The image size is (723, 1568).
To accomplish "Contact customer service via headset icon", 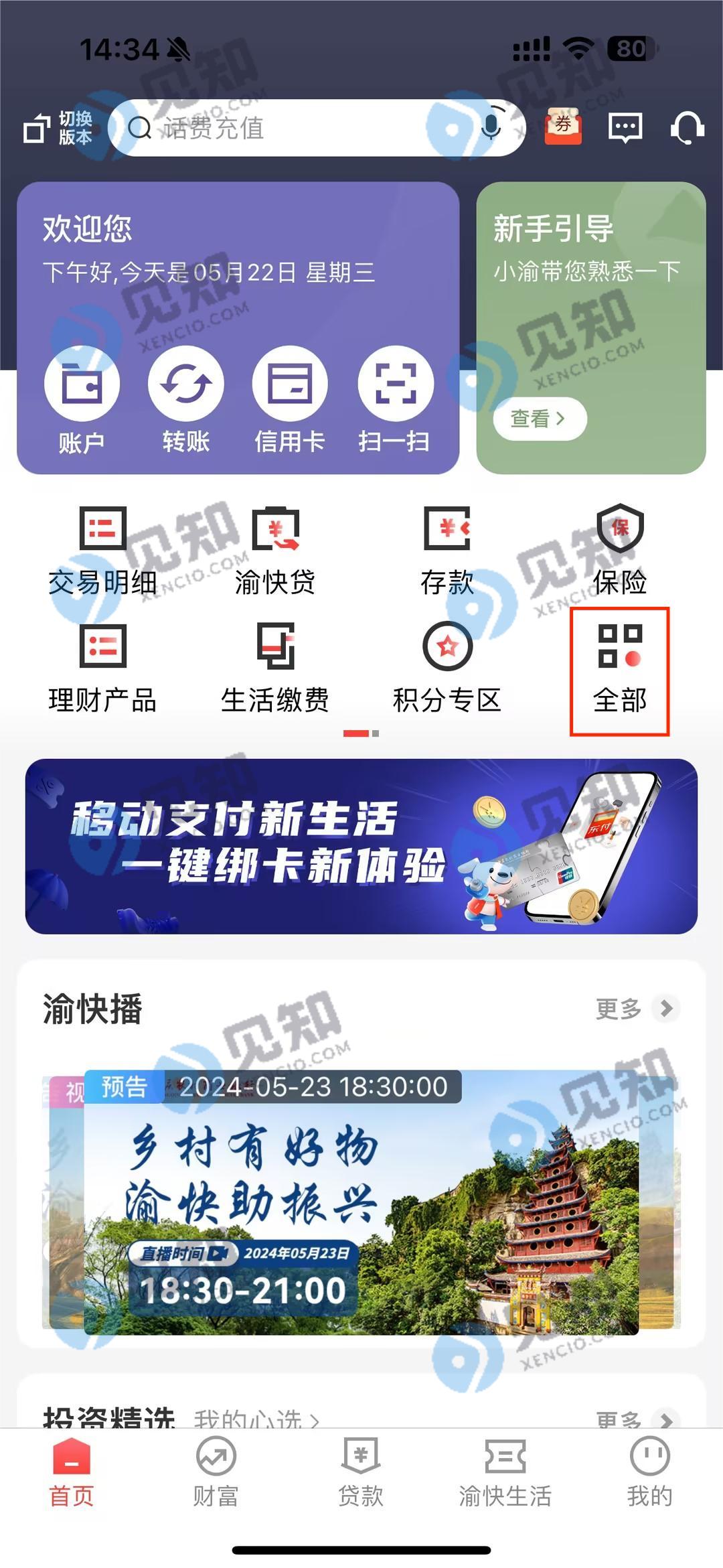I will click(x=688, y=127).
